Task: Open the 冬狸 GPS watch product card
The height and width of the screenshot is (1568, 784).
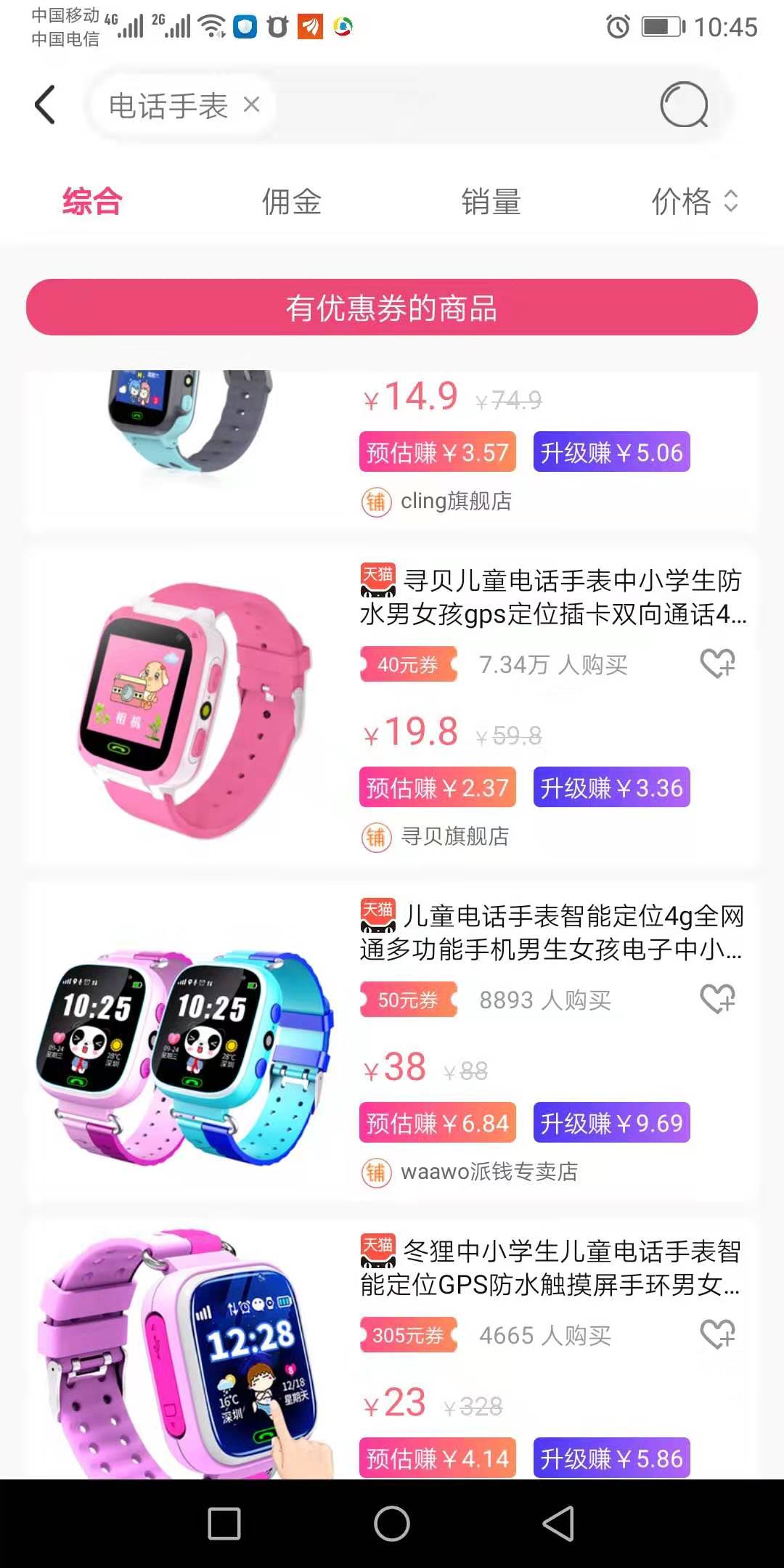Action: (x=552, y=1268)
